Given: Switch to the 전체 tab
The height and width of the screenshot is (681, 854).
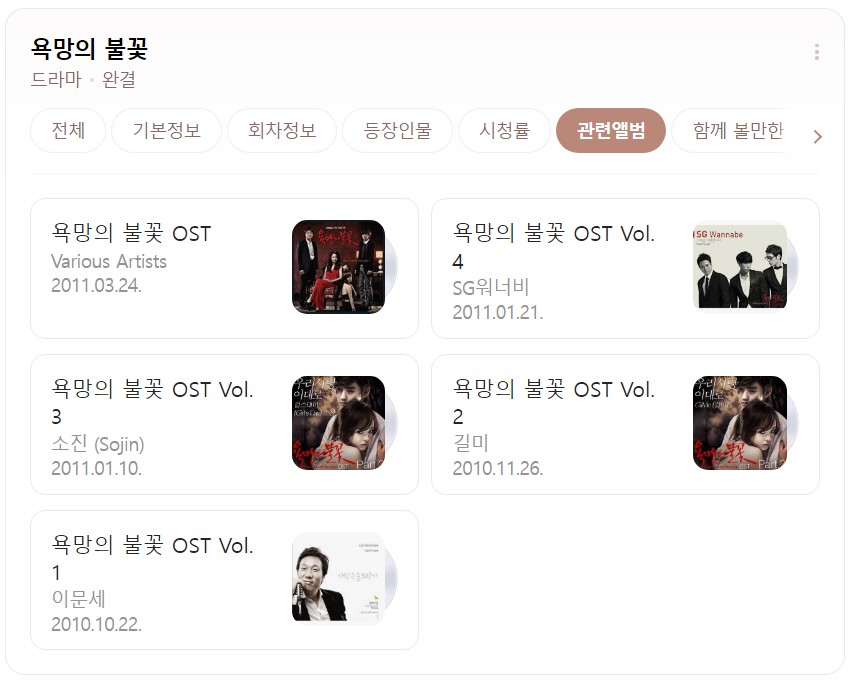Looking at the screenshot, I should click(68, 131).
